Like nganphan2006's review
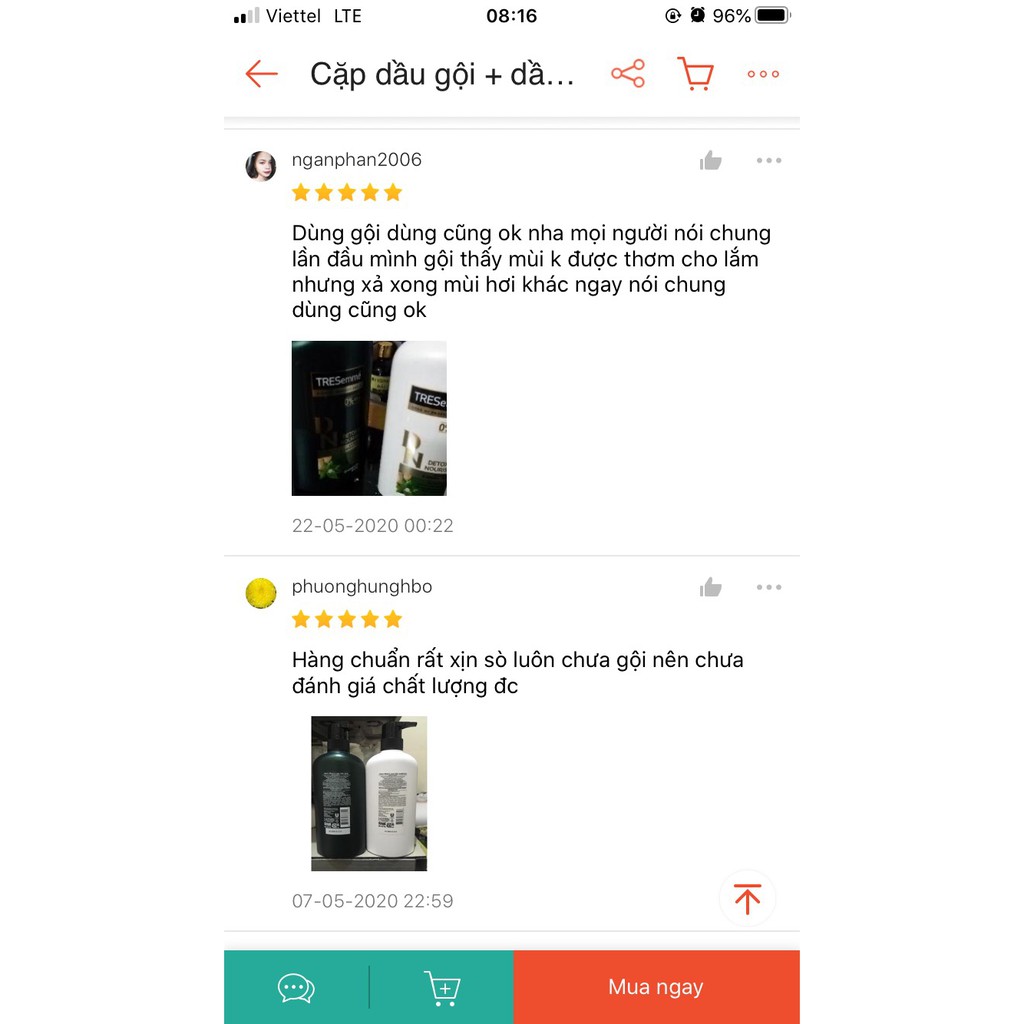The width and height of the screenshot is (1024, 1024). click(711, 161)
